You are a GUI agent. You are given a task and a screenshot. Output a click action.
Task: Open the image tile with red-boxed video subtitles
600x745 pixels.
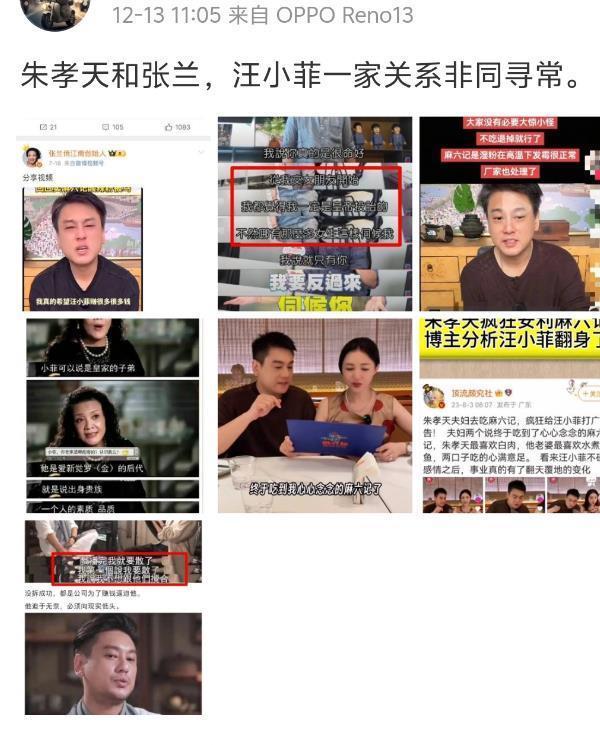(x=315, y=214)
